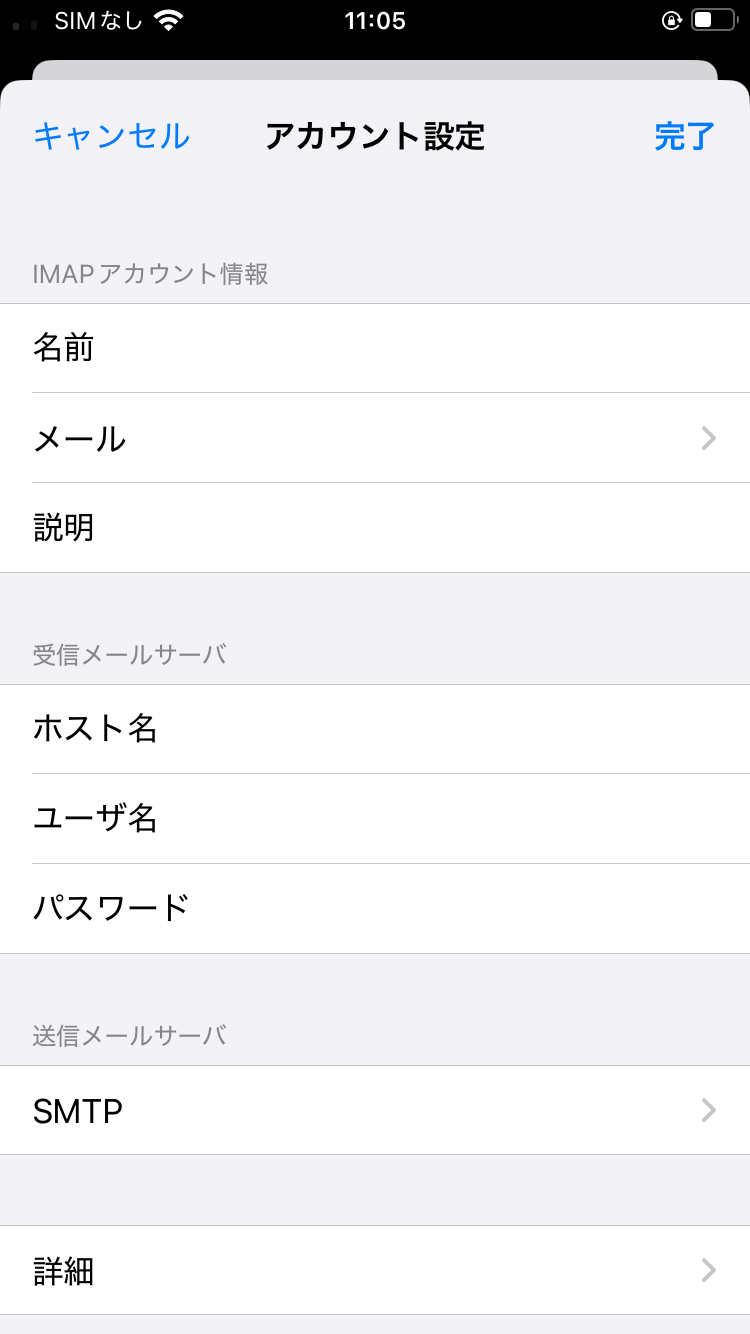Open the 詳細 advanced settings

pyautogui.click(x=375, y=1270)
